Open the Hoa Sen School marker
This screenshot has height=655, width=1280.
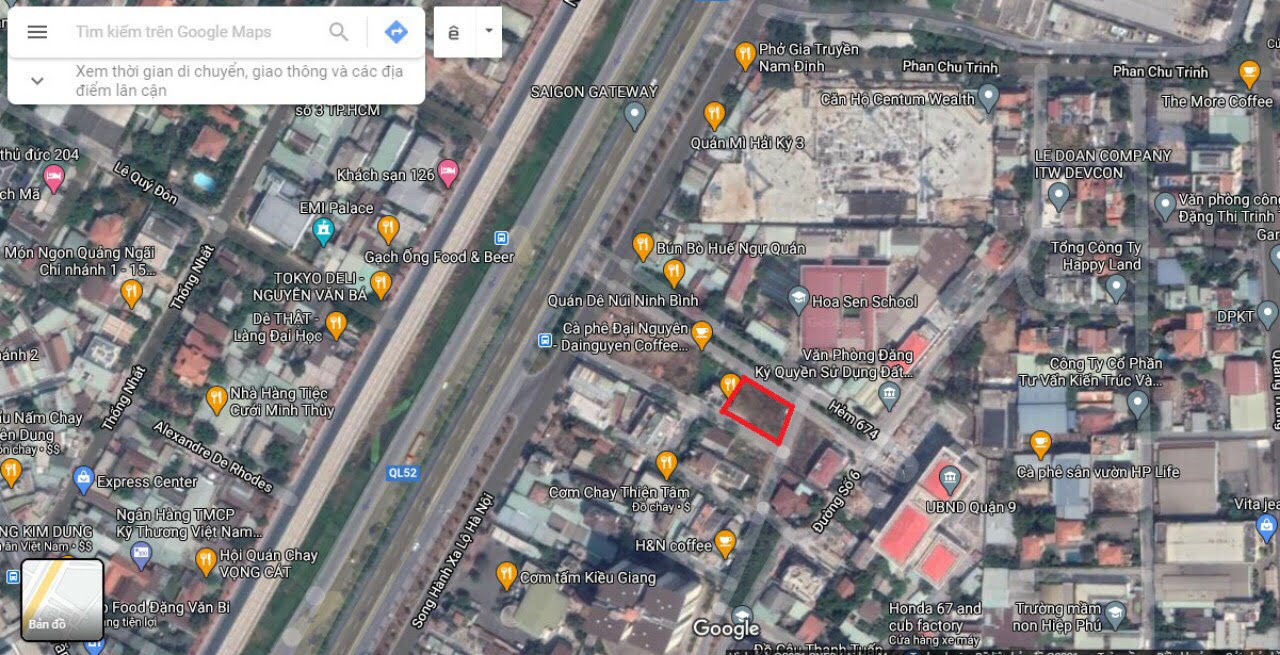[x=798, y=299]
